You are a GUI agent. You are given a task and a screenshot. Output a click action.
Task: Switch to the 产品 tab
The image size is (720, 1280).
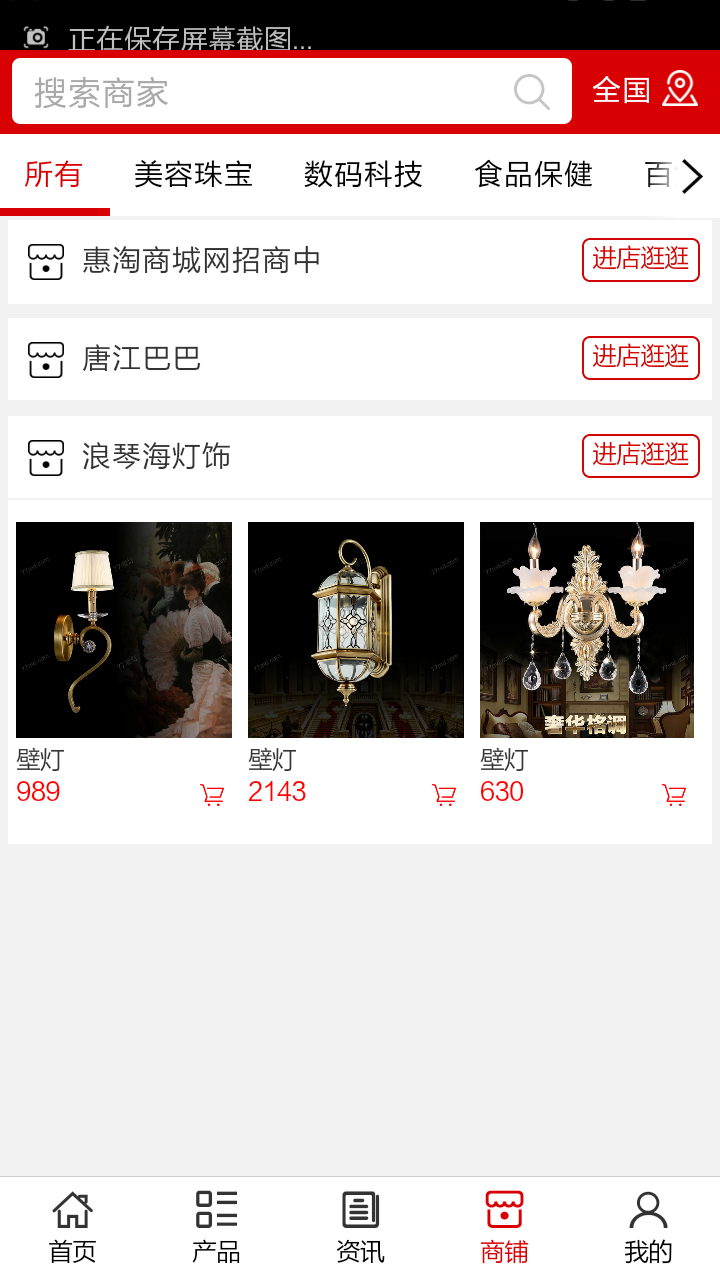tap(216, 1228)
